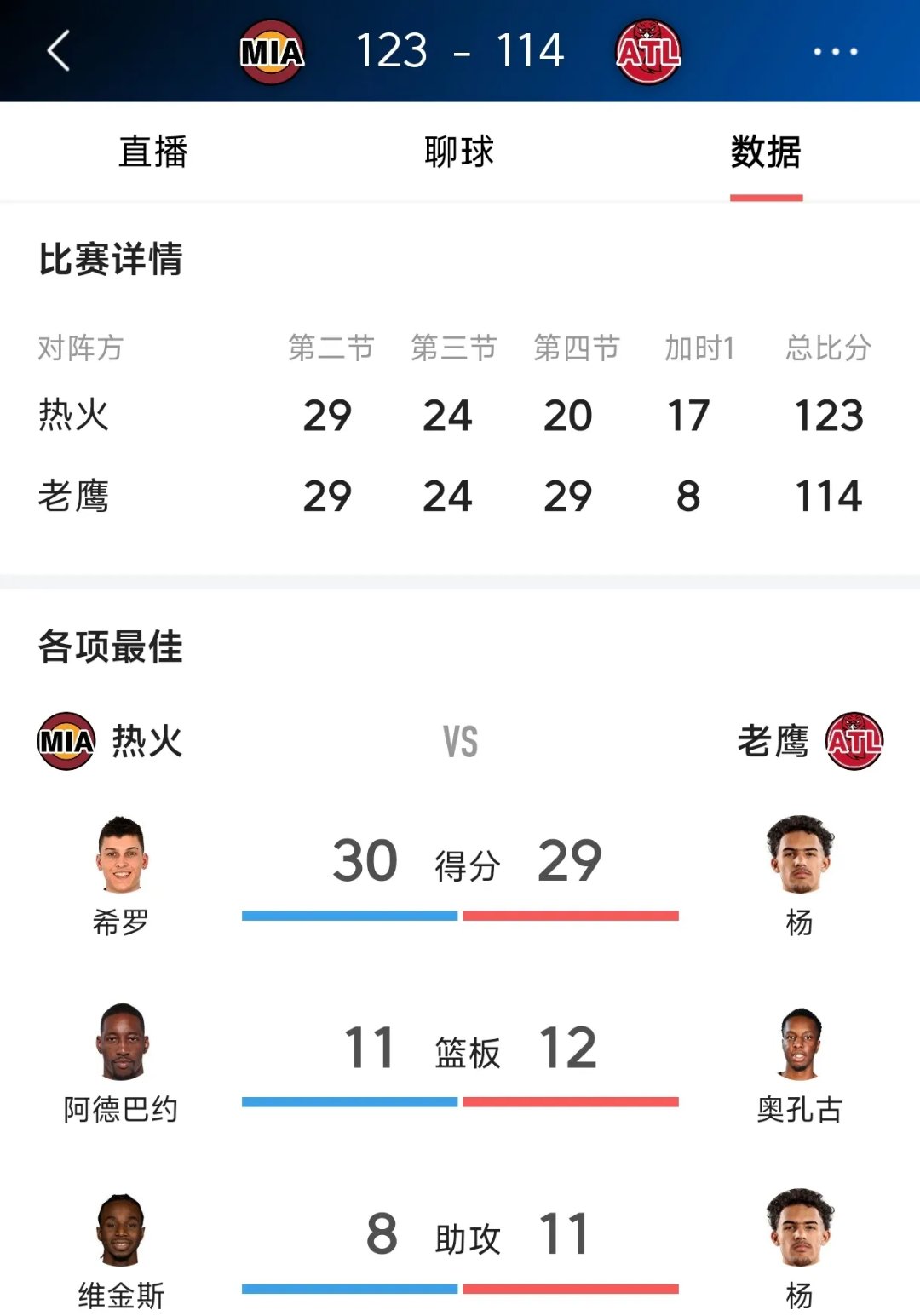Tap the Hawks ATL logo beside 老鹰
This screenshot has width=920, height=1316.
coord(854,740)
